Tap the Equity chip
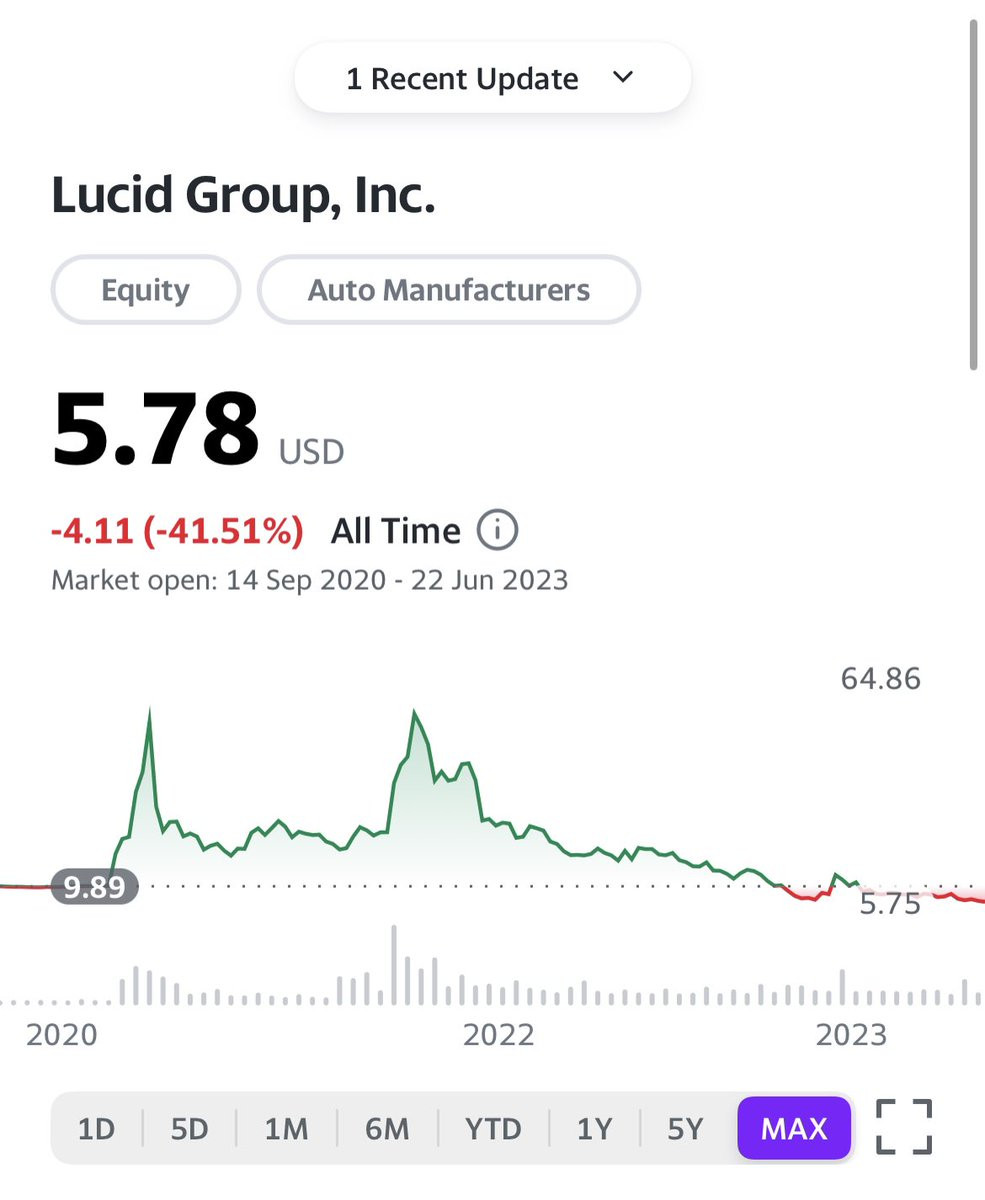The image size is (985, 1200). click(146, 290)
